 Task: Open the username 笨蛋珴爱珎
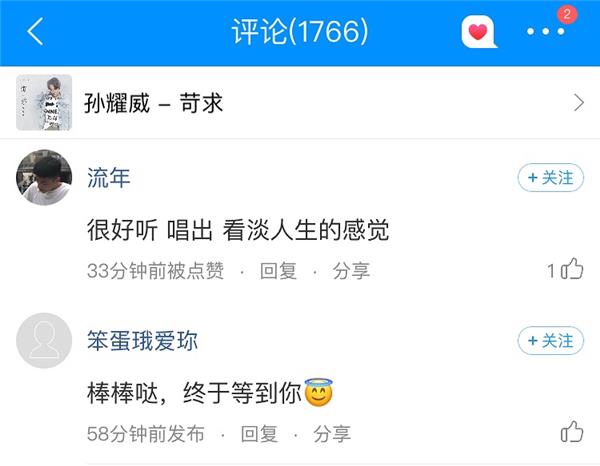(142, 341)
